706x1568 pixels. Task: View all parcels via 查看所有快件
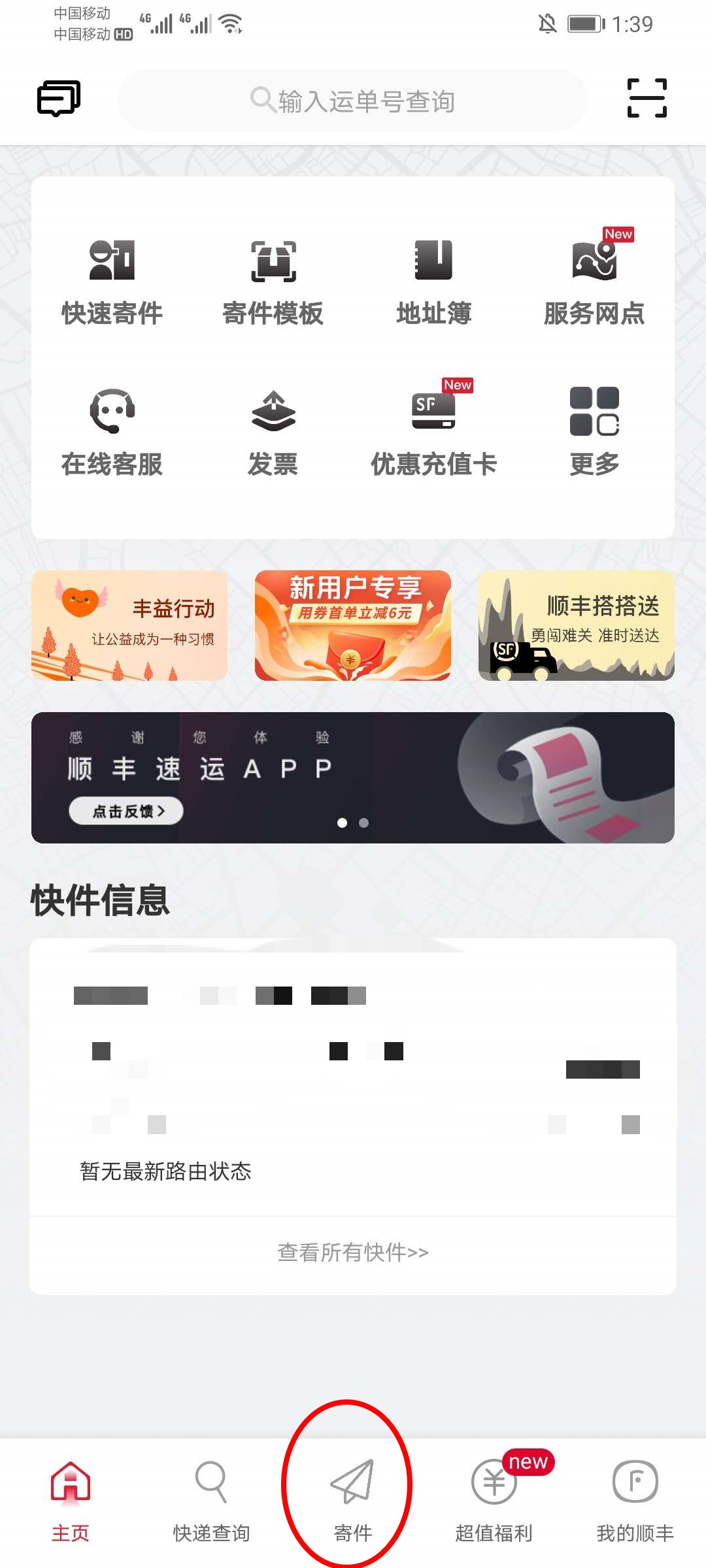click(x=353, y=1252)
